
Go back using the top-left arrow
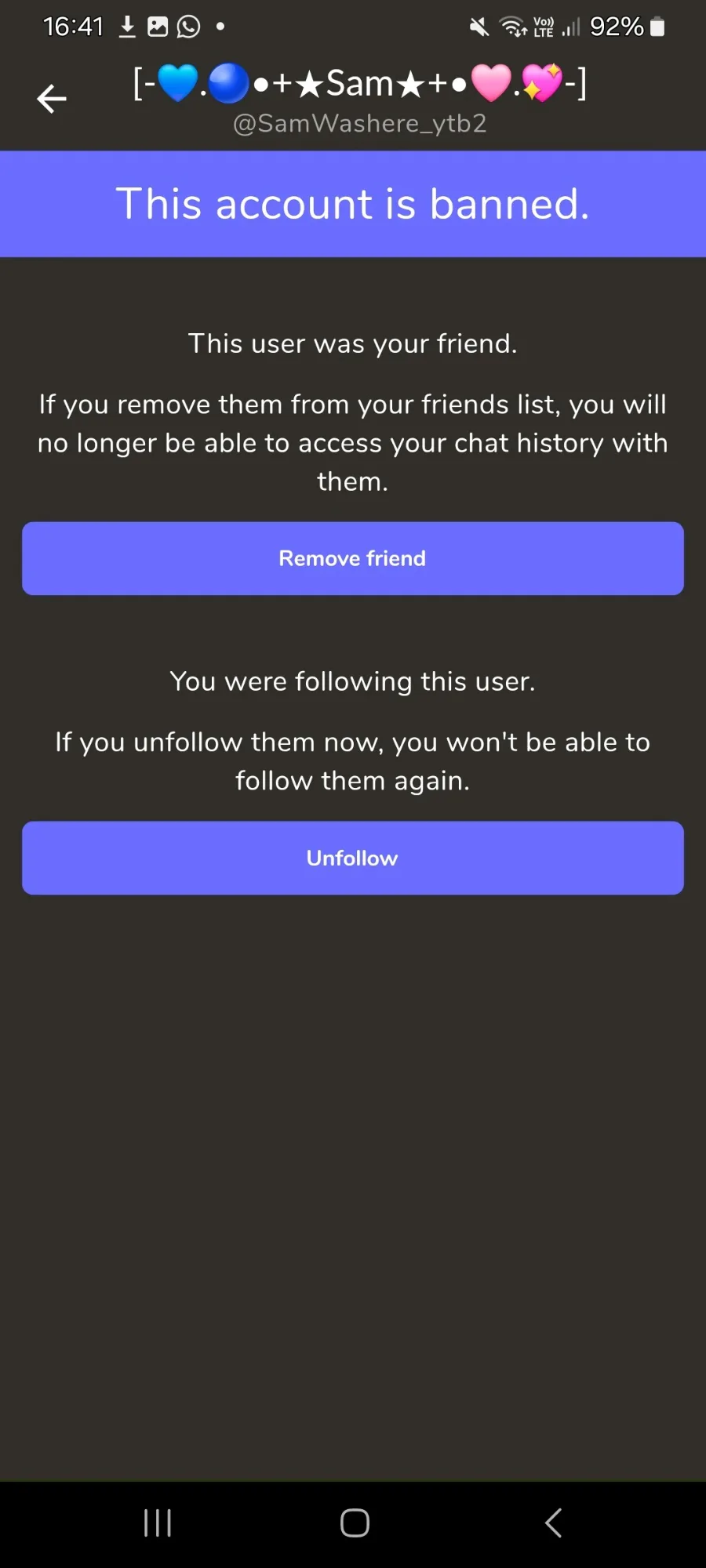click(x=52, y=99)
